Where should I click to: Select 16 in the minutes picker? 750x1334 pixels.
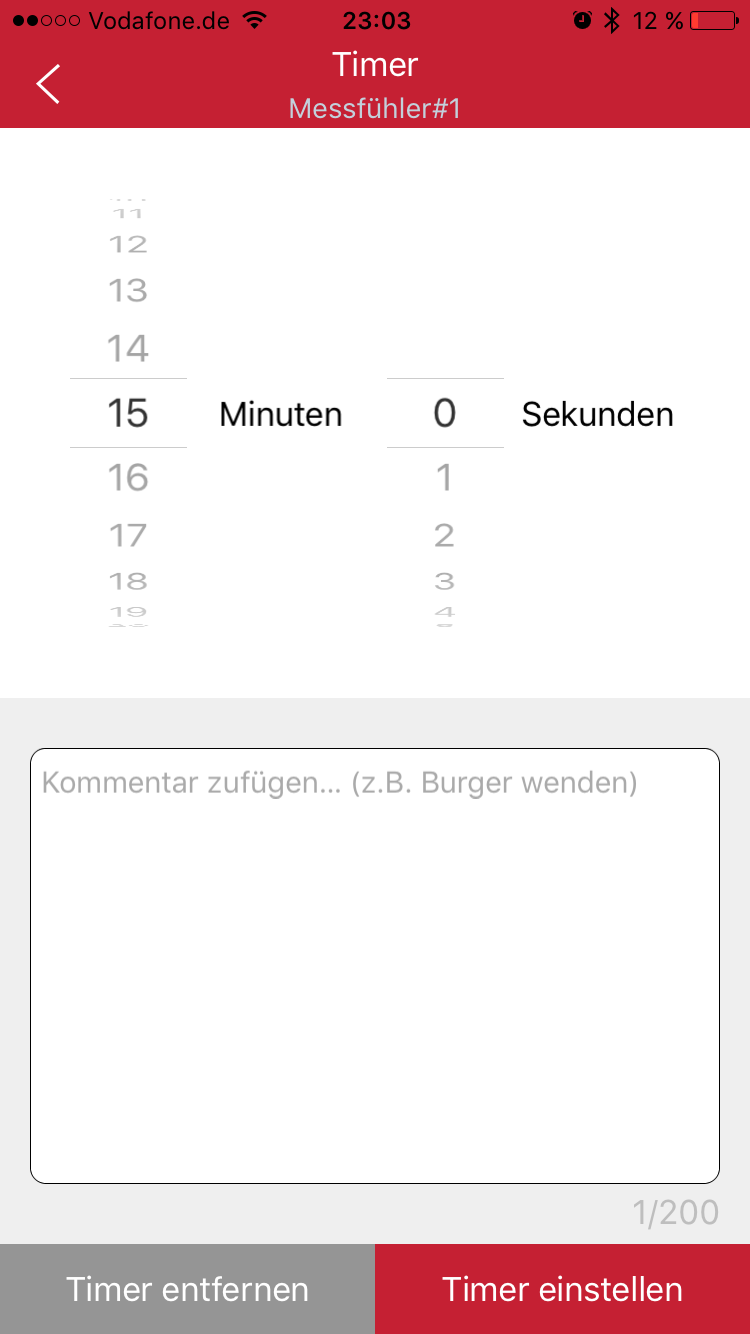tap(128, 478)
